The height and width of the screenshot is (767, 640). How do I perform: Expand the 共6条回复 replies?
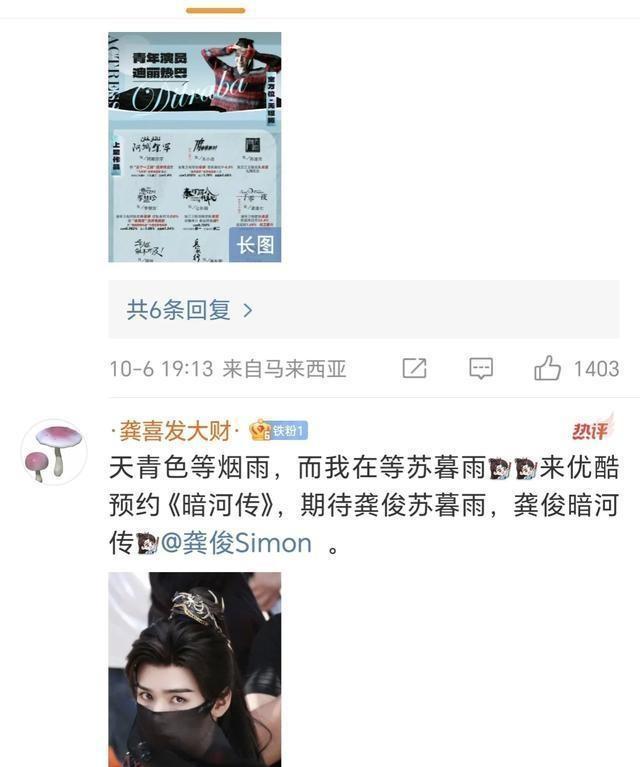(190, 310)
